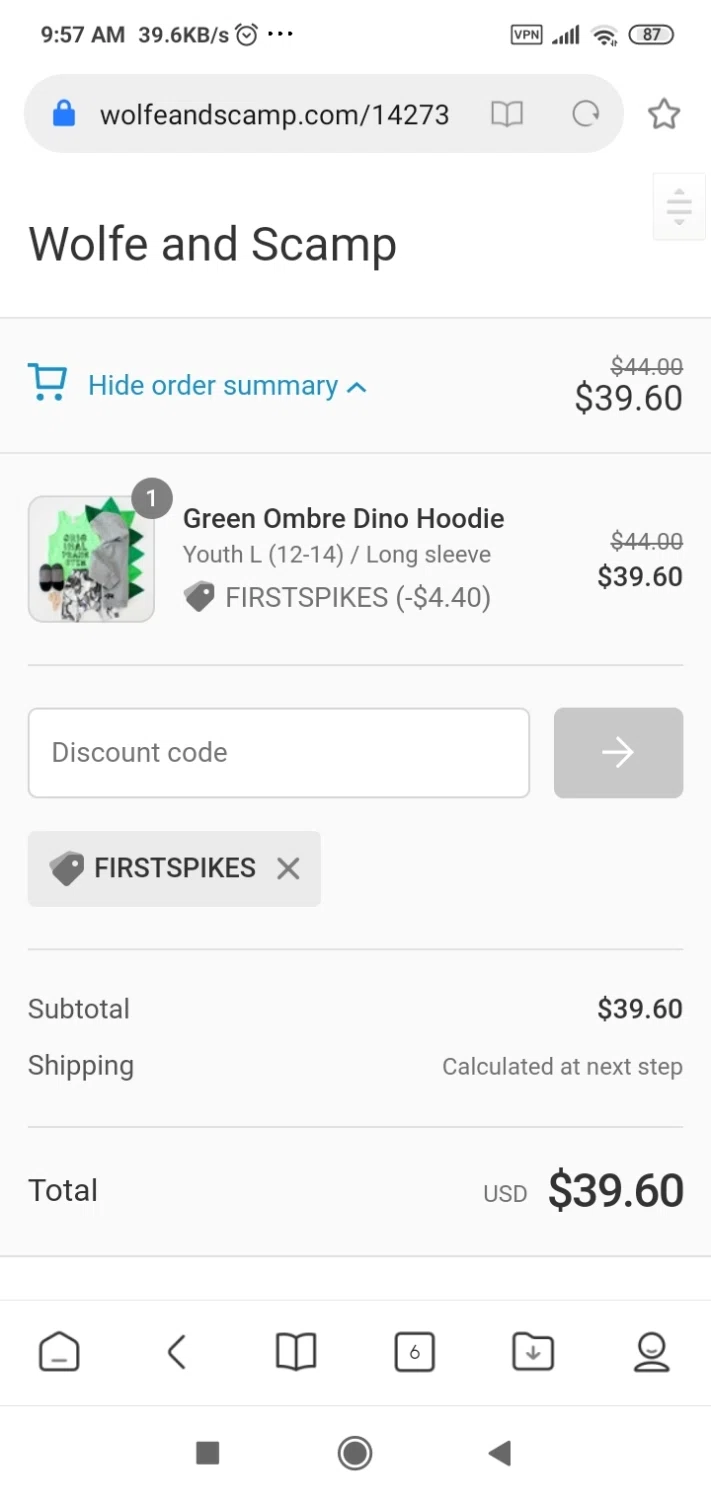Open the browser profile menu
Image resolution: width=711 pixels, height=1500 pixels.
pos(651,1353)
